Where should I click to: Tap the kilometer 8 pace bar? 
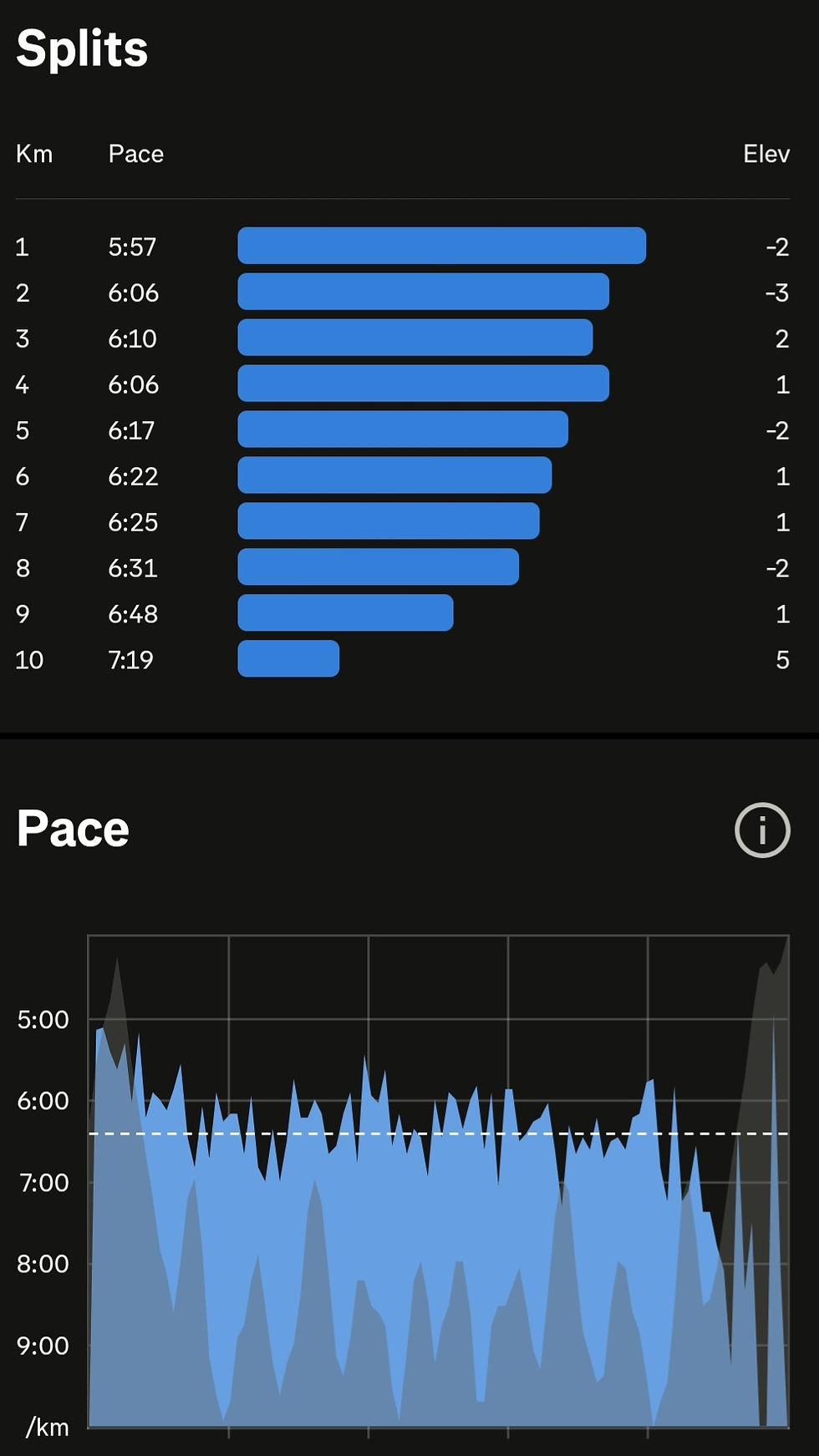[378, 567]
